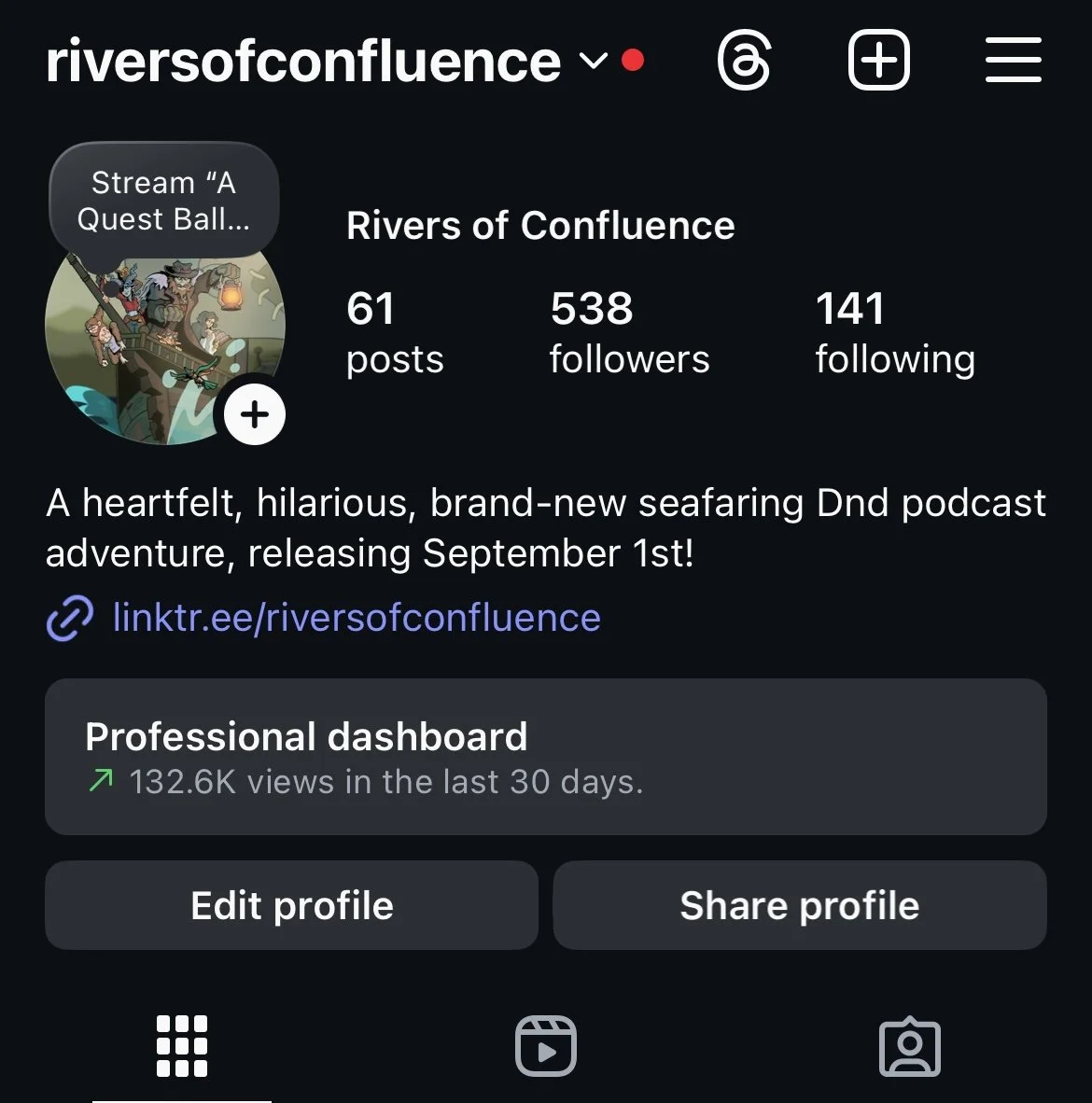Create a new post with plus icon
Viewport: 1092px width, 1103px height.
click(878, 62)
